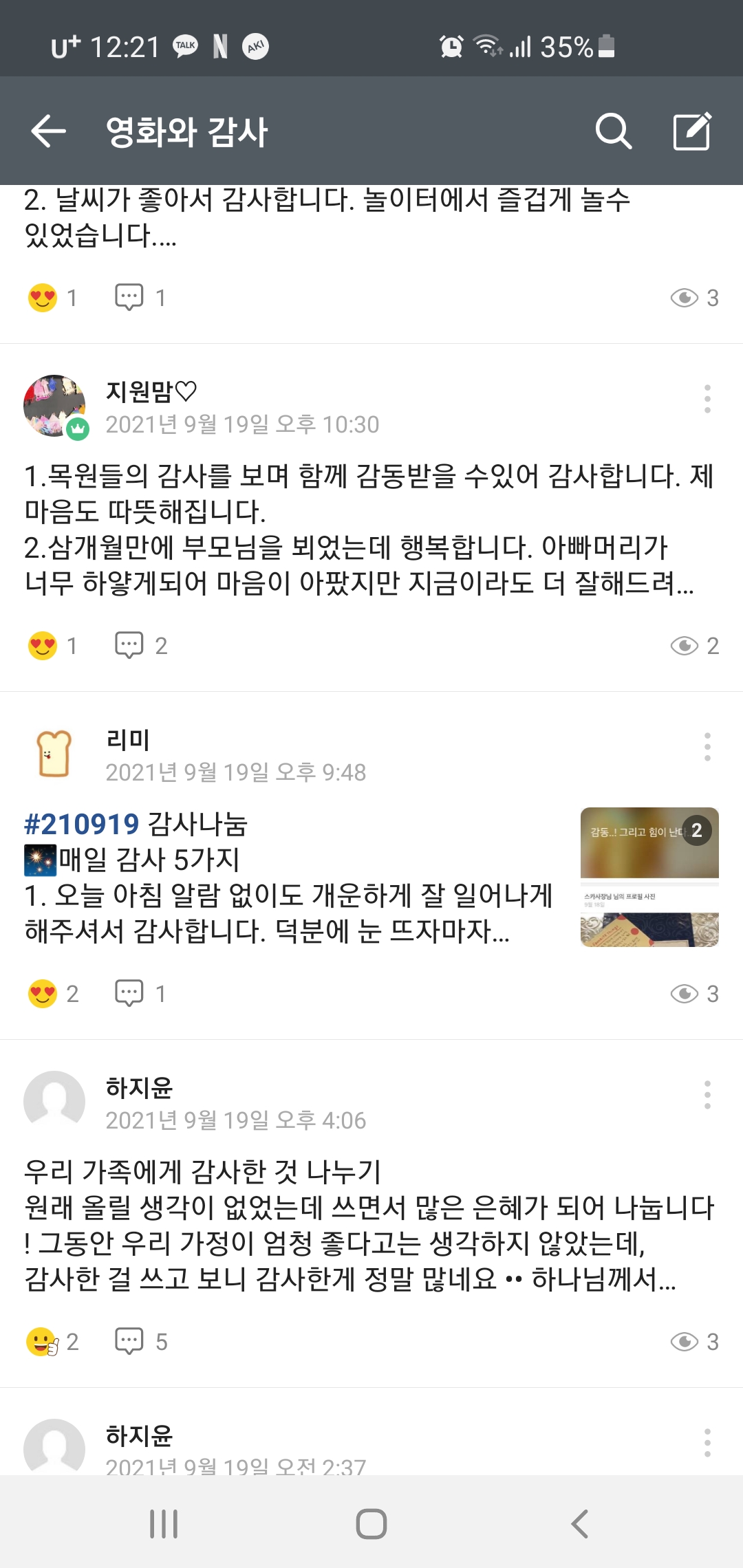View 지원맘's profile picture
This screenshot has height=1568, width=743.
click(x=54, y=406)
